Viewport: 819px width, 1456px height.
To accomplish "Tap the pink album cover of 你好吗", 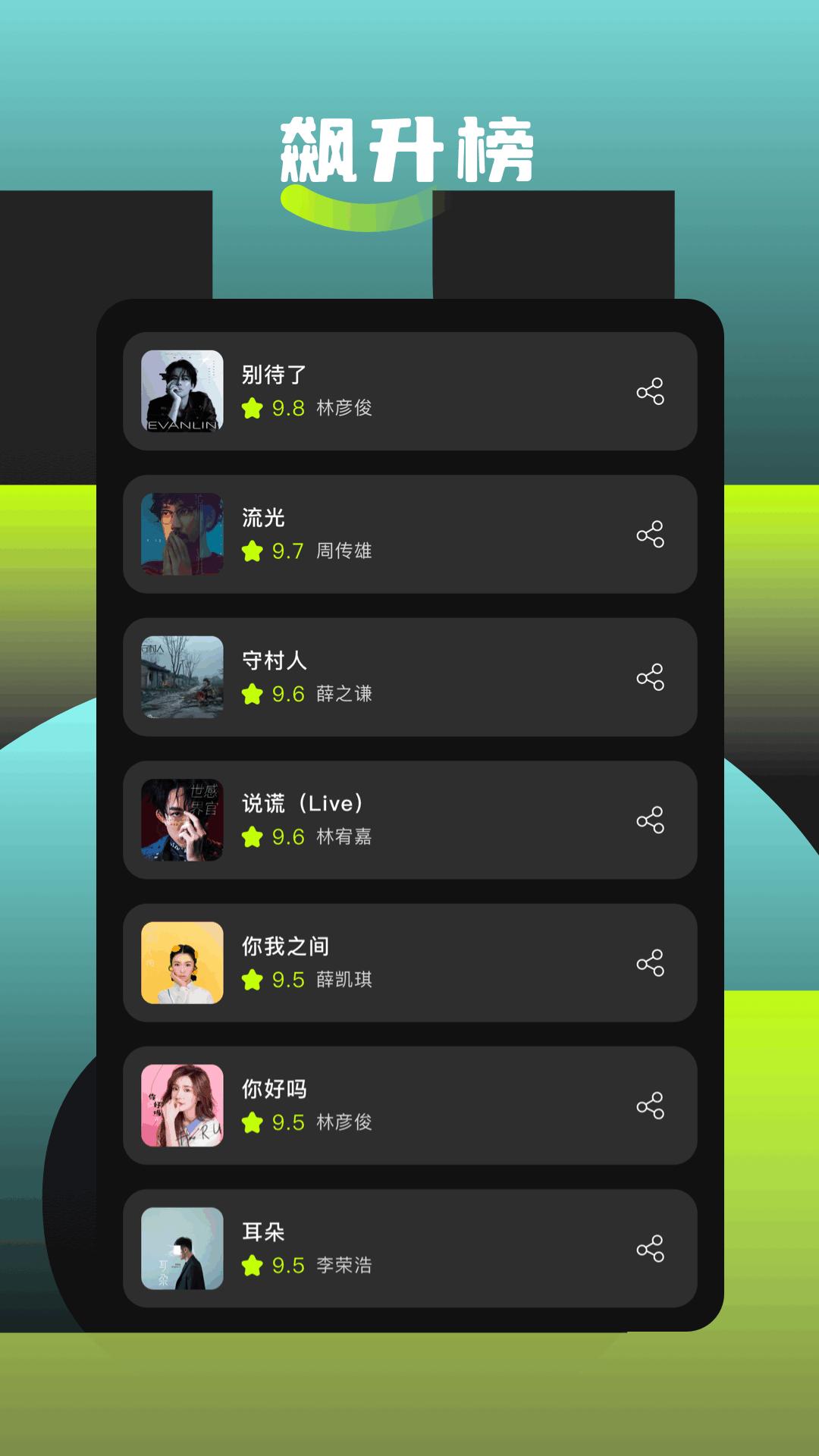I will (x=182, y=1104).
